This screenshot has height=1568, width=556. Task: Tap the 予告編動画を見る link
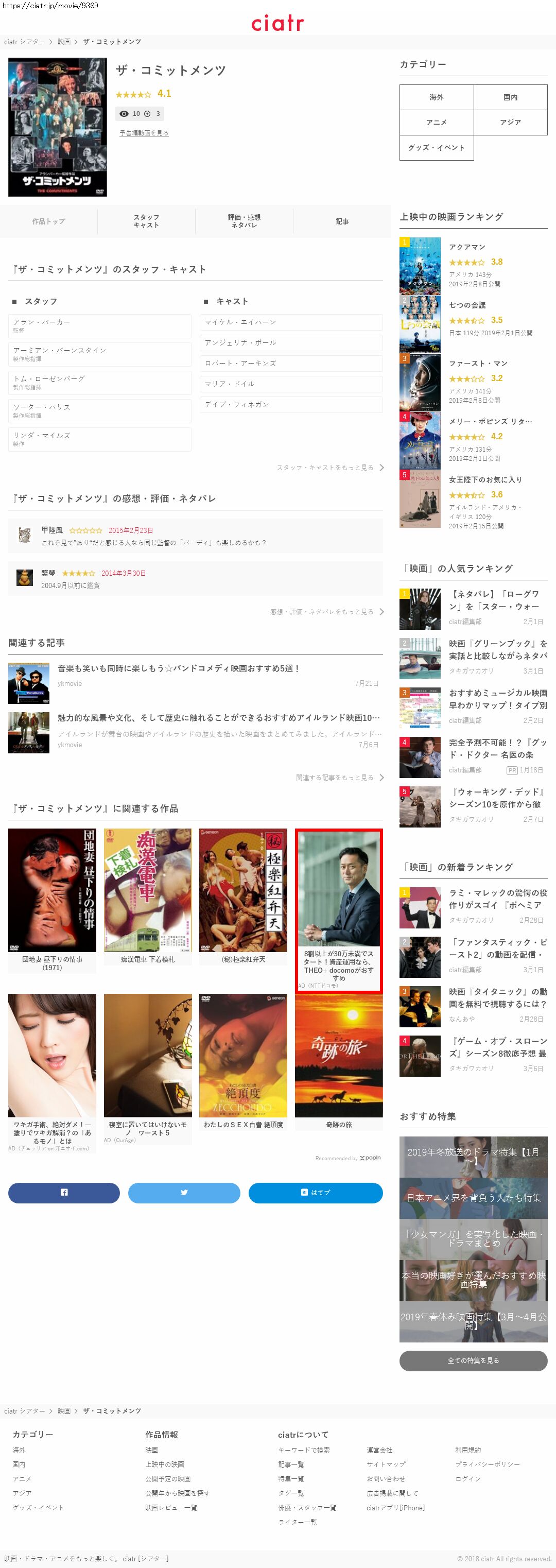pyautogui.click(x=144, y=133)
